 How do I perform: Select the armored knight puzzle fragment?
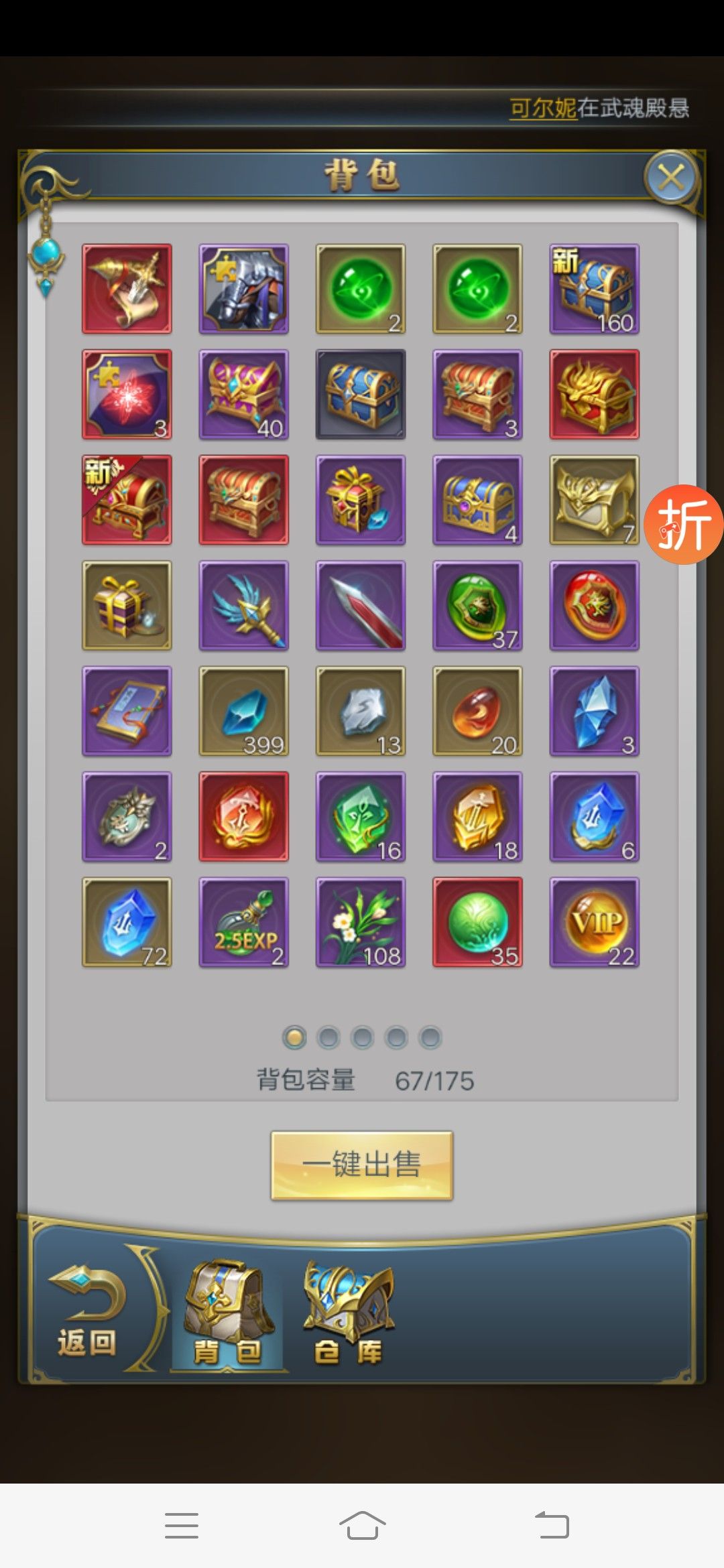tap(244, 289)
